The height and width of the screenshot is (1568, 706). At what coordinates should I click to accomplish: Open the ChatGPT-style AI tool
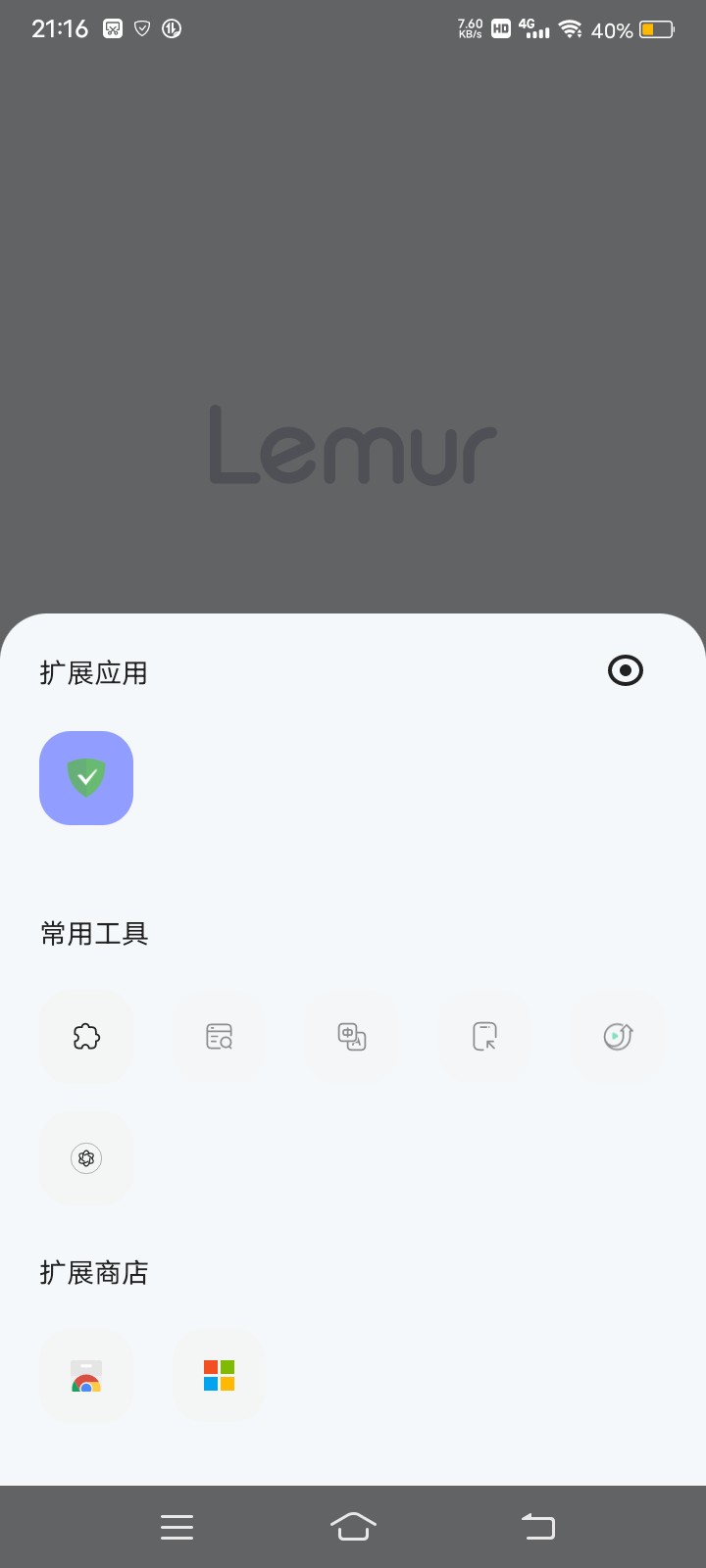click(x=86, y=1158)
